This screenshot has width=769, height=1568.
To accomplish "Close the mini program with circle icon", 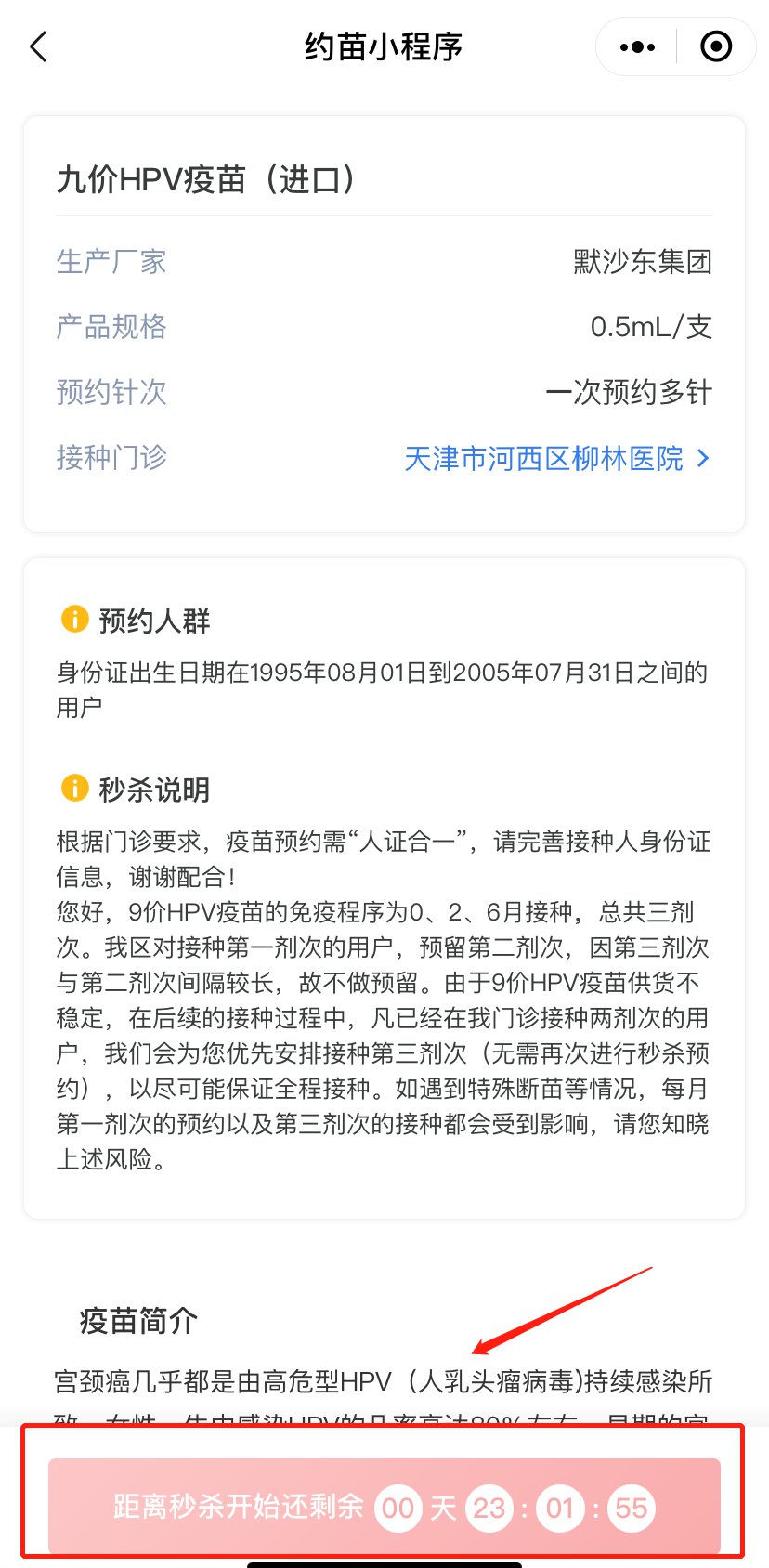I will click(716, 46).
